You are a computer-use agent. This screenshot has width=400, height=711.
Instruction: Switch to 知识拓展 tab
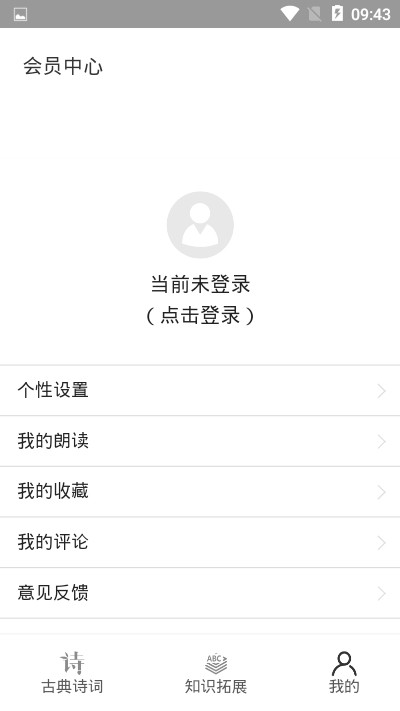coord(216,673)
